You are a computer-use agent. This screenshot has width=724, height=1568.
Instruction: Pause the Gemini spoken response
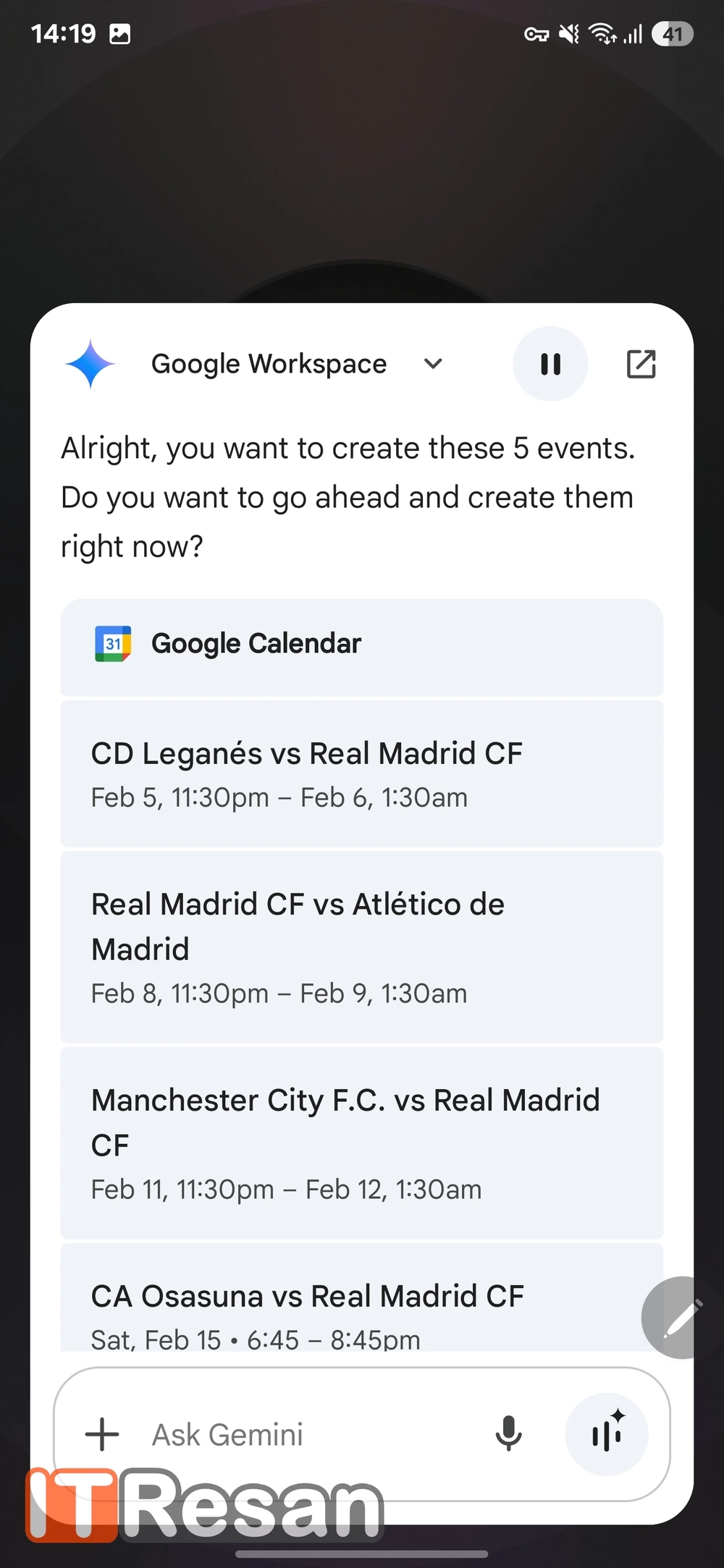click(550, 364)
